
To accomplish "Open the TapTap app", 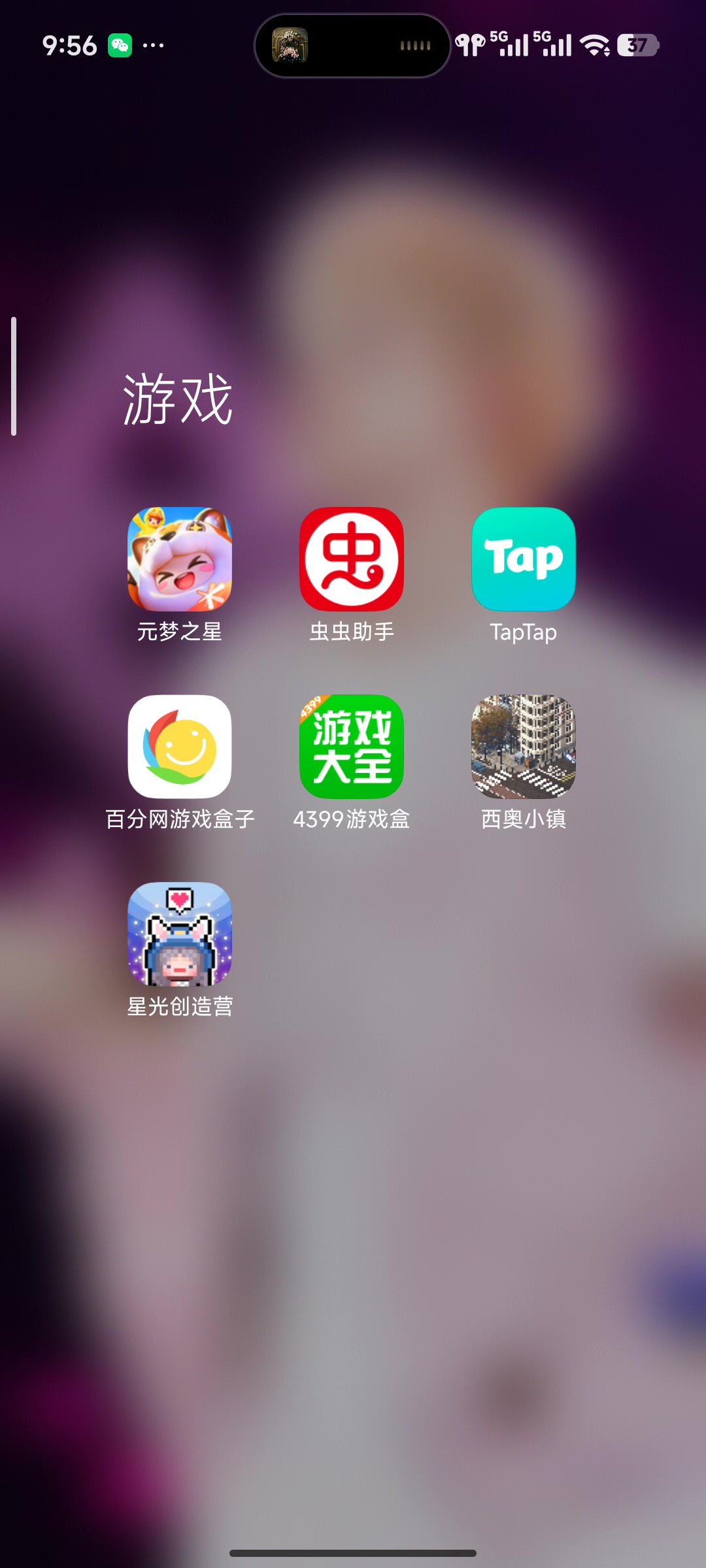I will click(524, 559).
